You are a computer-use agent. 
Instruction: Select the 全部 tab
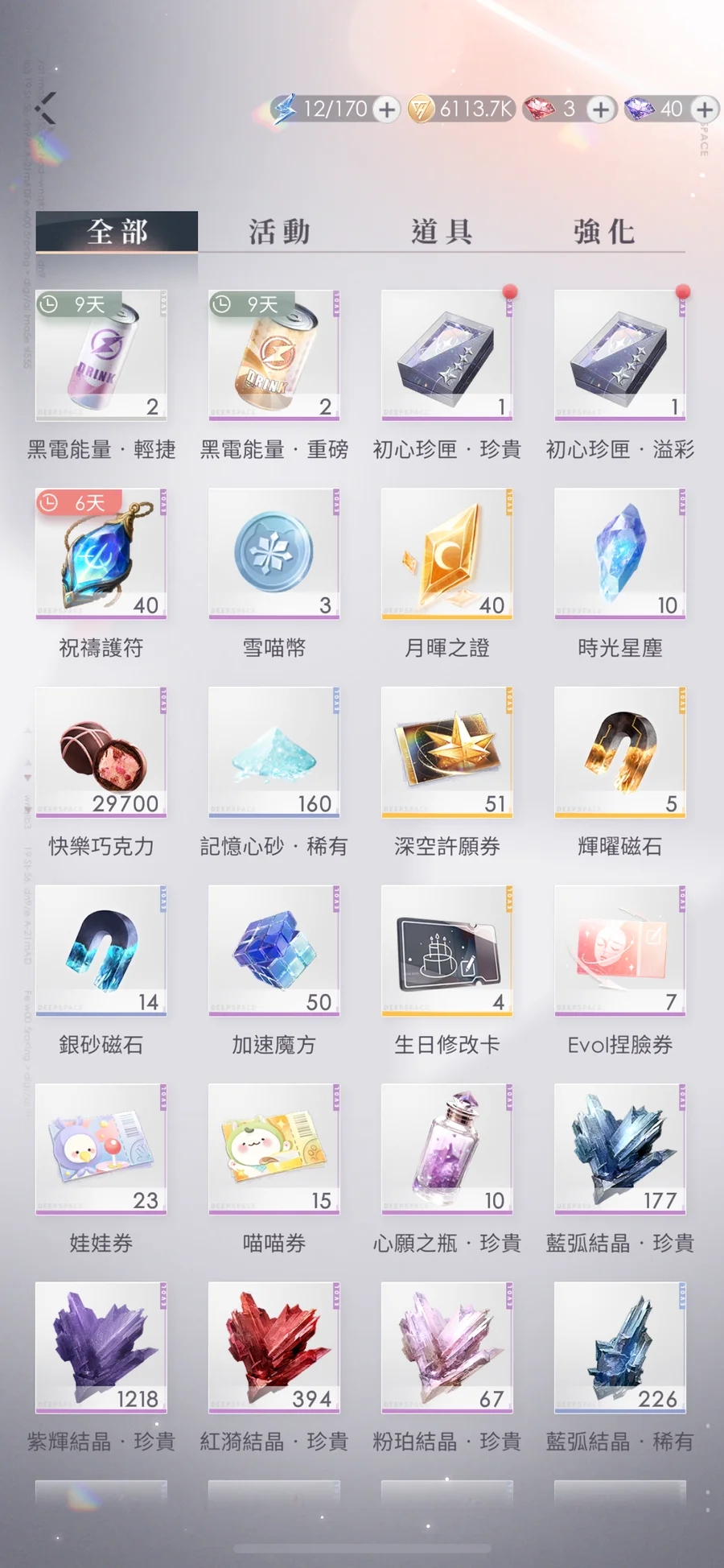click(117, 232)
